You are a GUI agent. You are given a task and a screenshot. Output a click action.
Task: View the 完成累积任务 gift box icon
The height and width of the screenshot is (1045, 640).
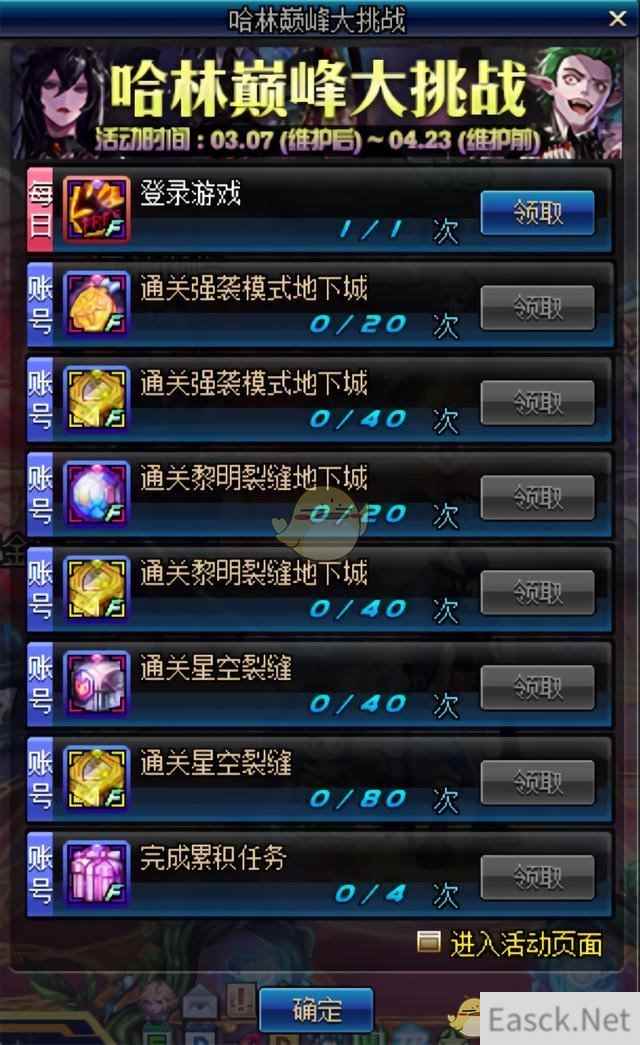(96, 874)
